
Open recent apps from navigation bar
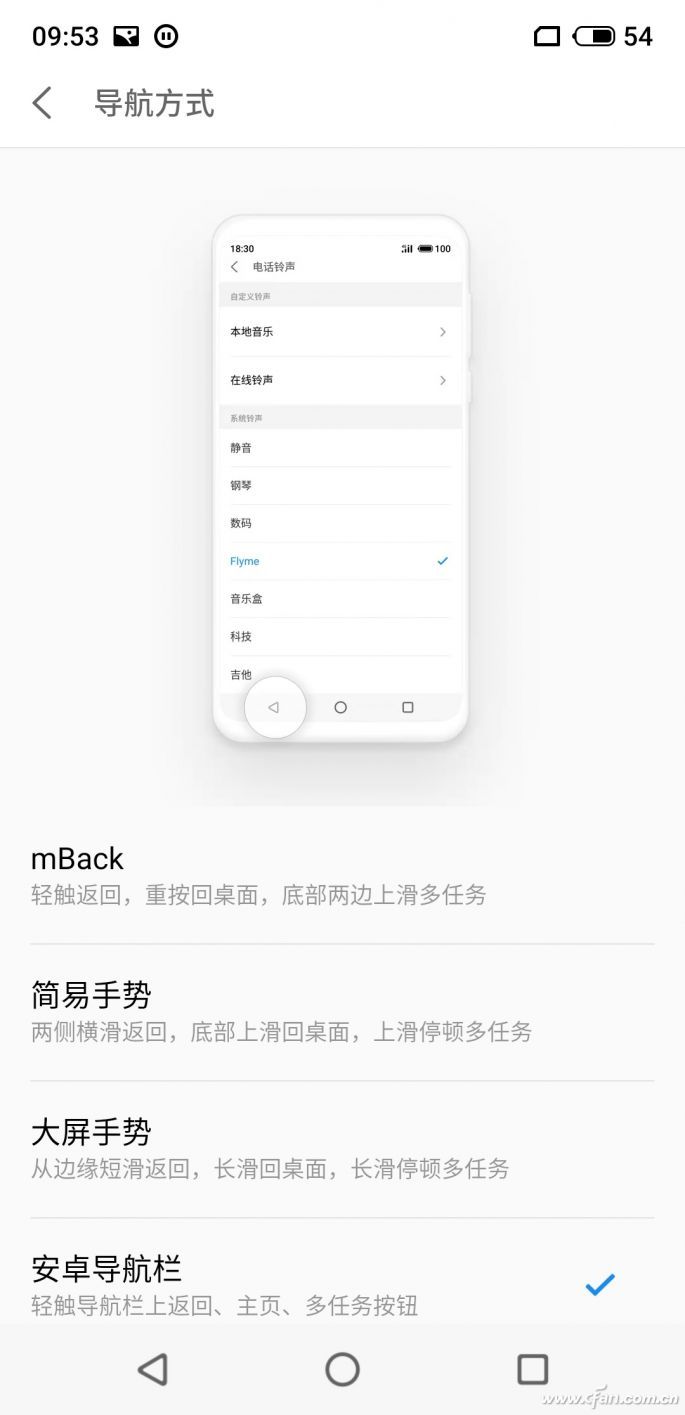pyautogui.click(x=532, y=1369)
